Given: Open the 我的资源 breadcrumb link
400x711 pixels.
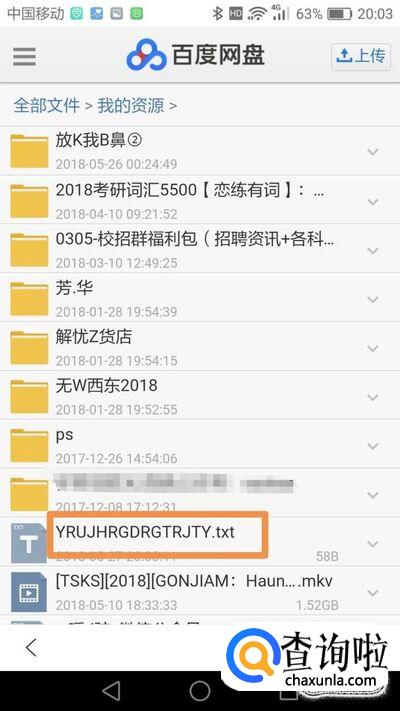Looking at the screenshot, I should point(131,106).
